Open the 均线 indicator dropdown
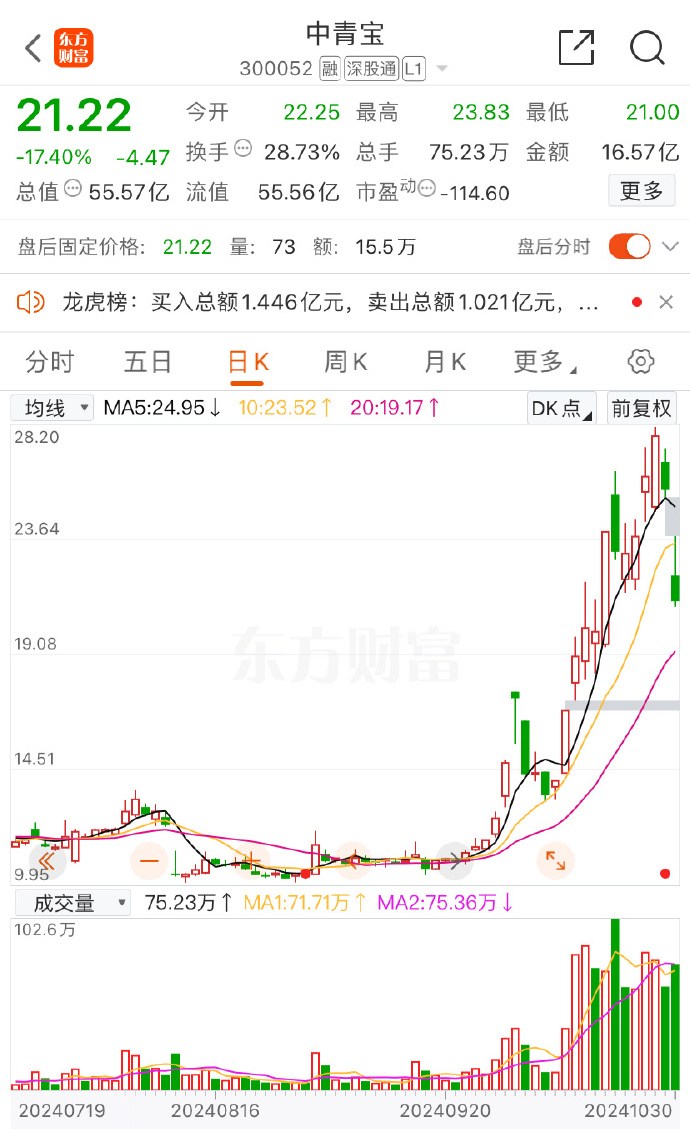 (52, 408)
